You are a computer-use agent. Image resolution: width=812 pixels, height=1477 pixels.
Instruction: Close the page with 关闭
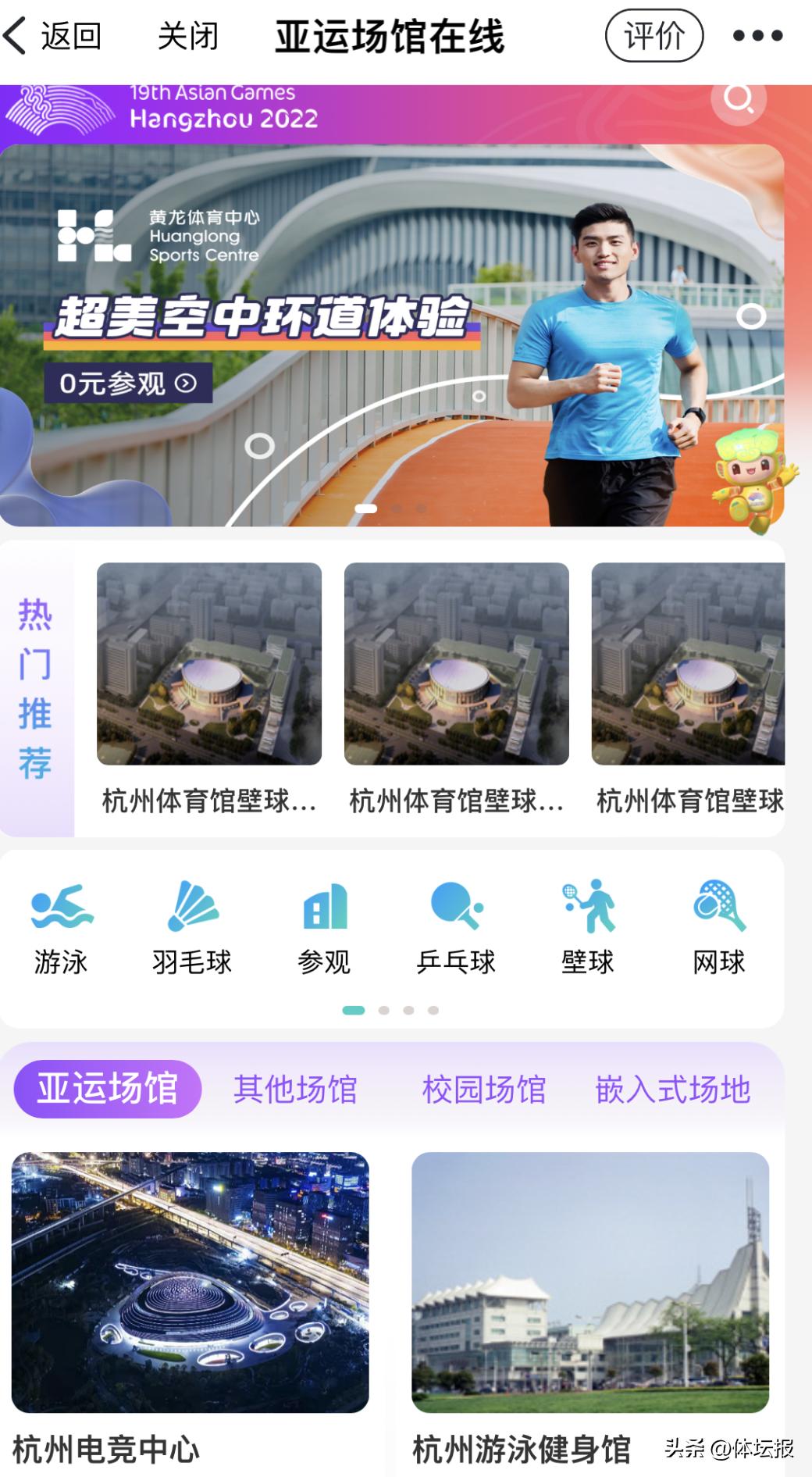[x=187, y=36]
